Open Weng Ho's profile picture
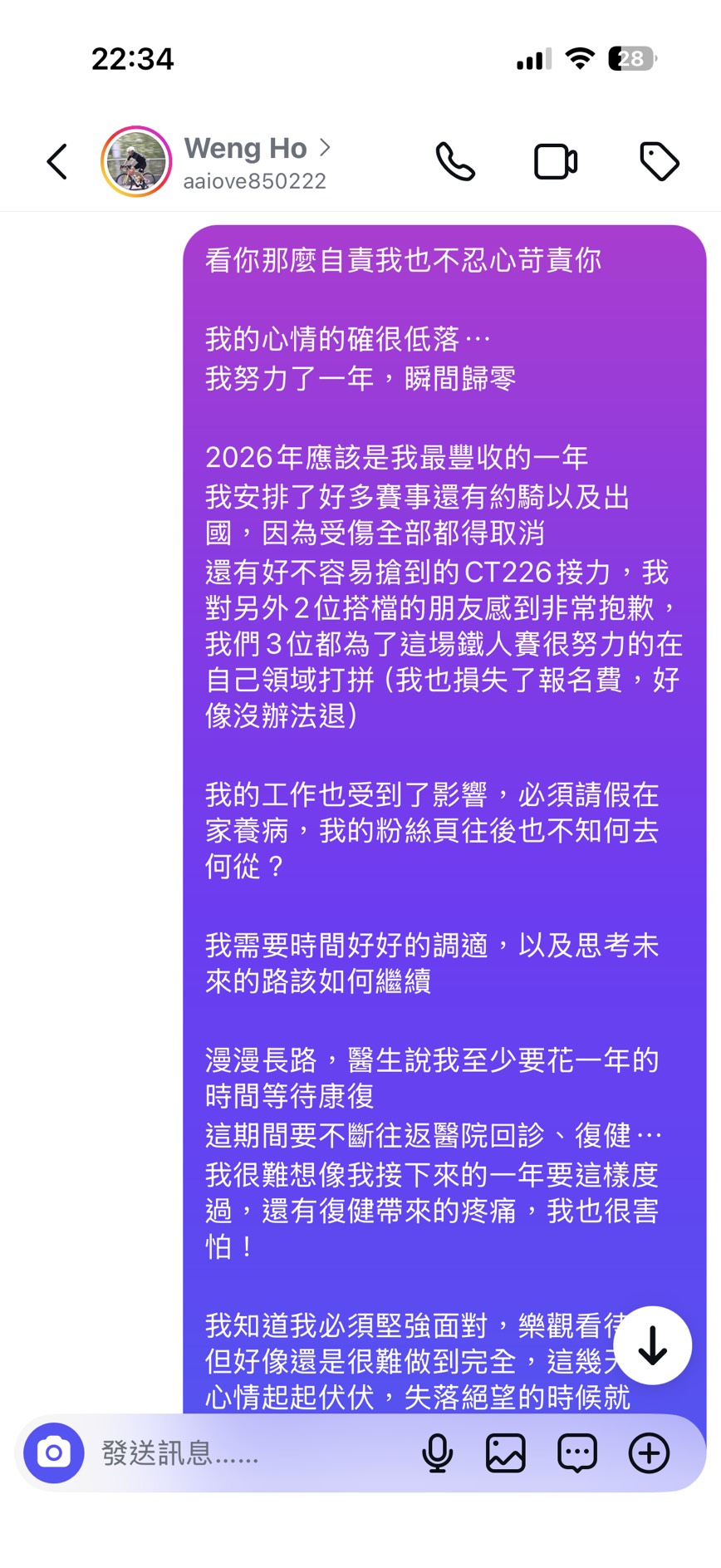 click(136, 160)
